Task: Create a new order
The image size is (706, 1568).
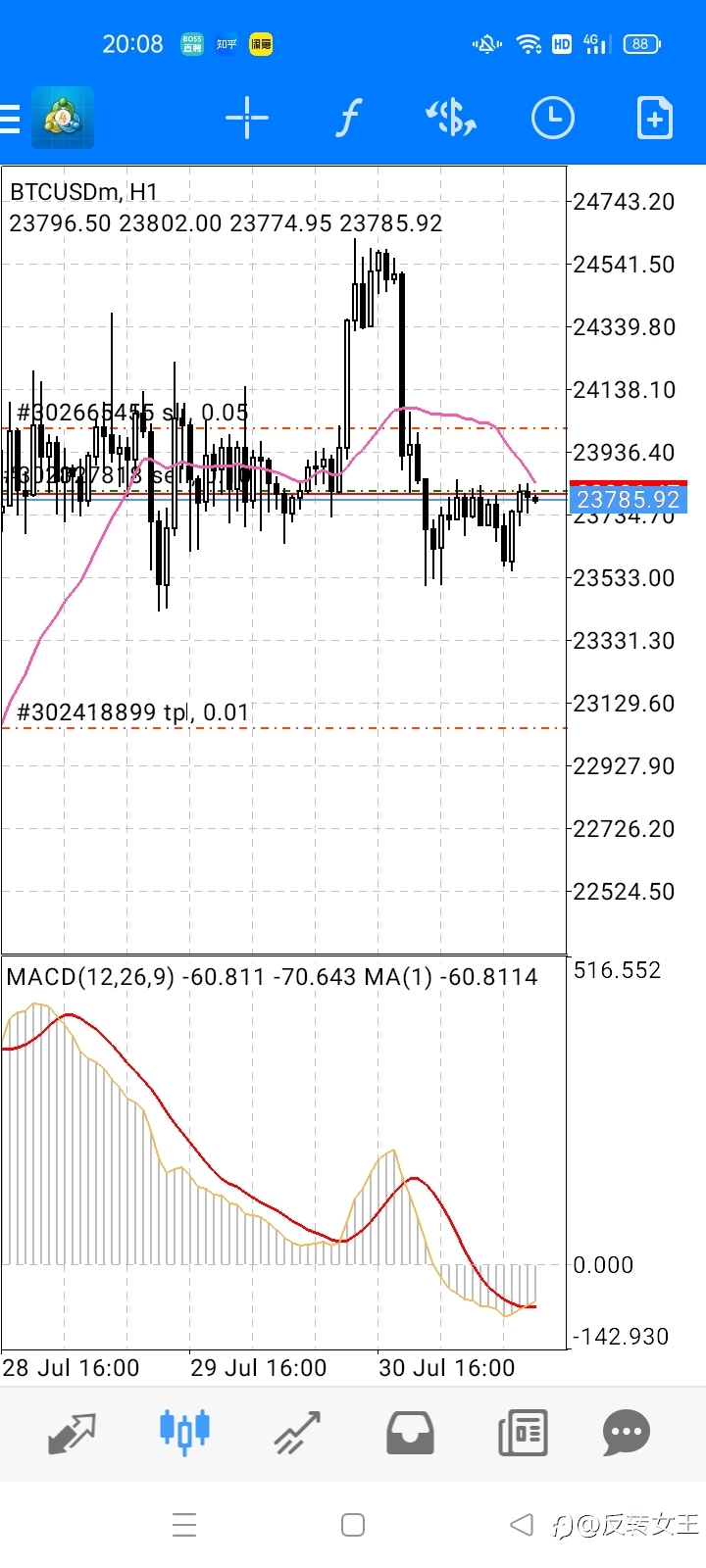Action: click(x=655, y=119)
